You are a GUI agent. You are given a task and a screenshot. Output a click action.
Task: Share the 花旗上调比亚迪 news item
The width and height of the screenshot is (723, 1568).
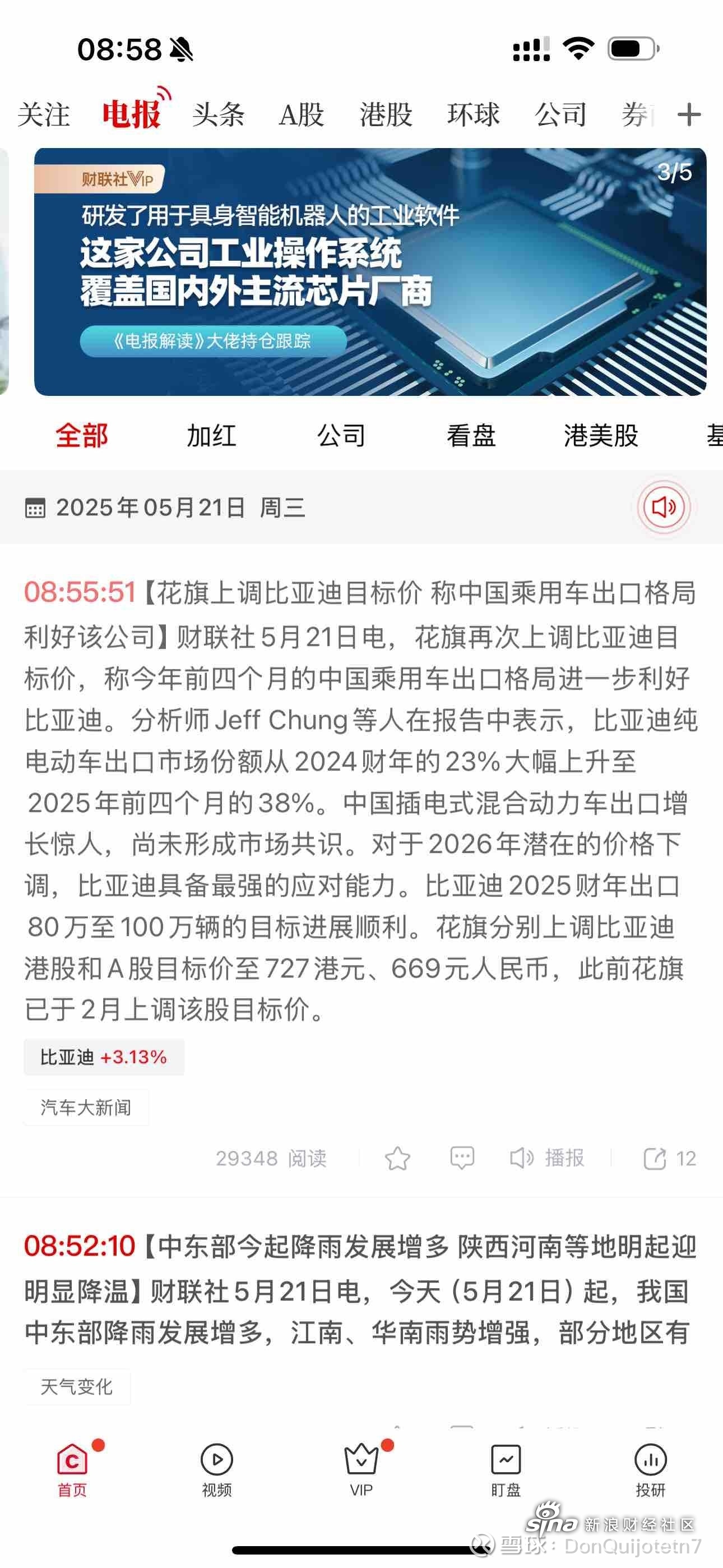point(668,1159)
